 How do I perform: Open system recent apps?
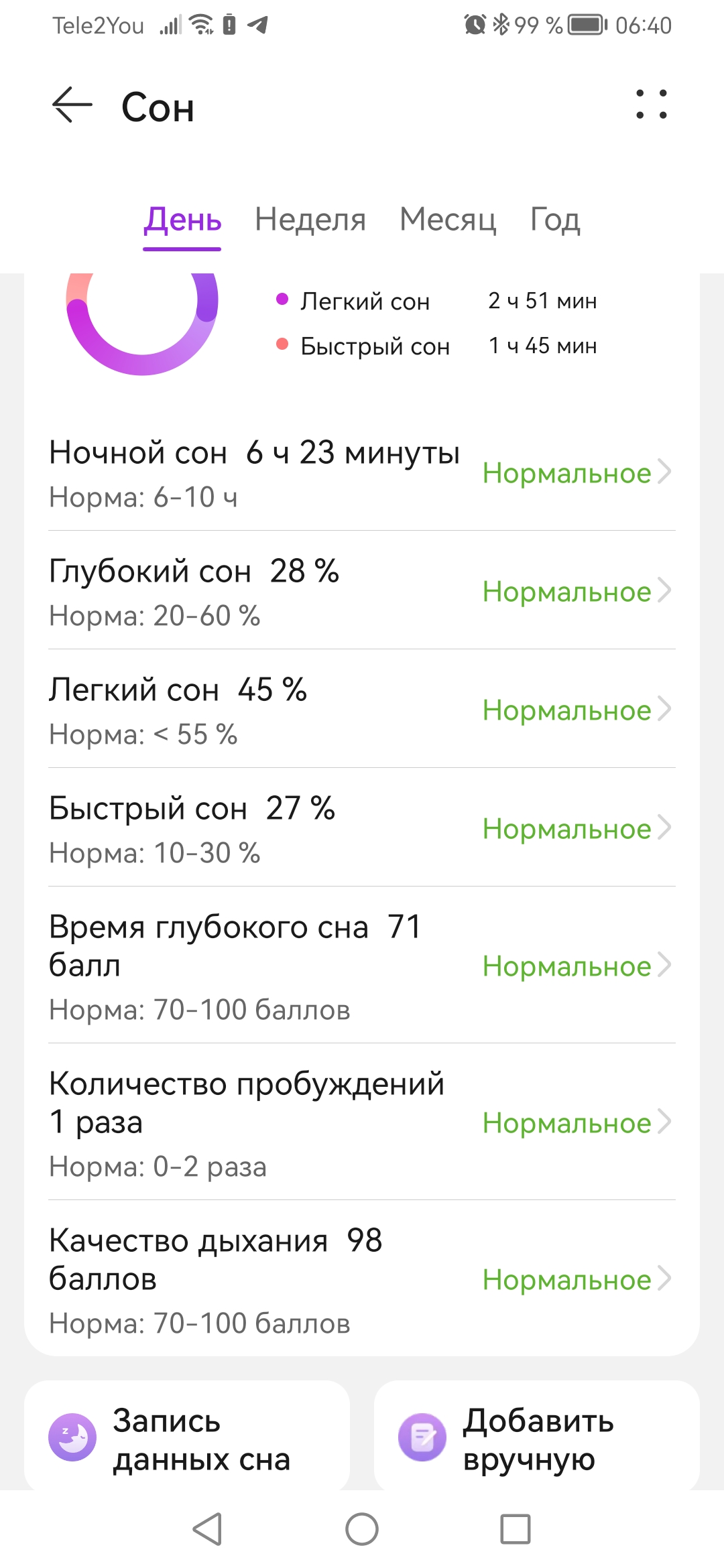(516, 1529)
